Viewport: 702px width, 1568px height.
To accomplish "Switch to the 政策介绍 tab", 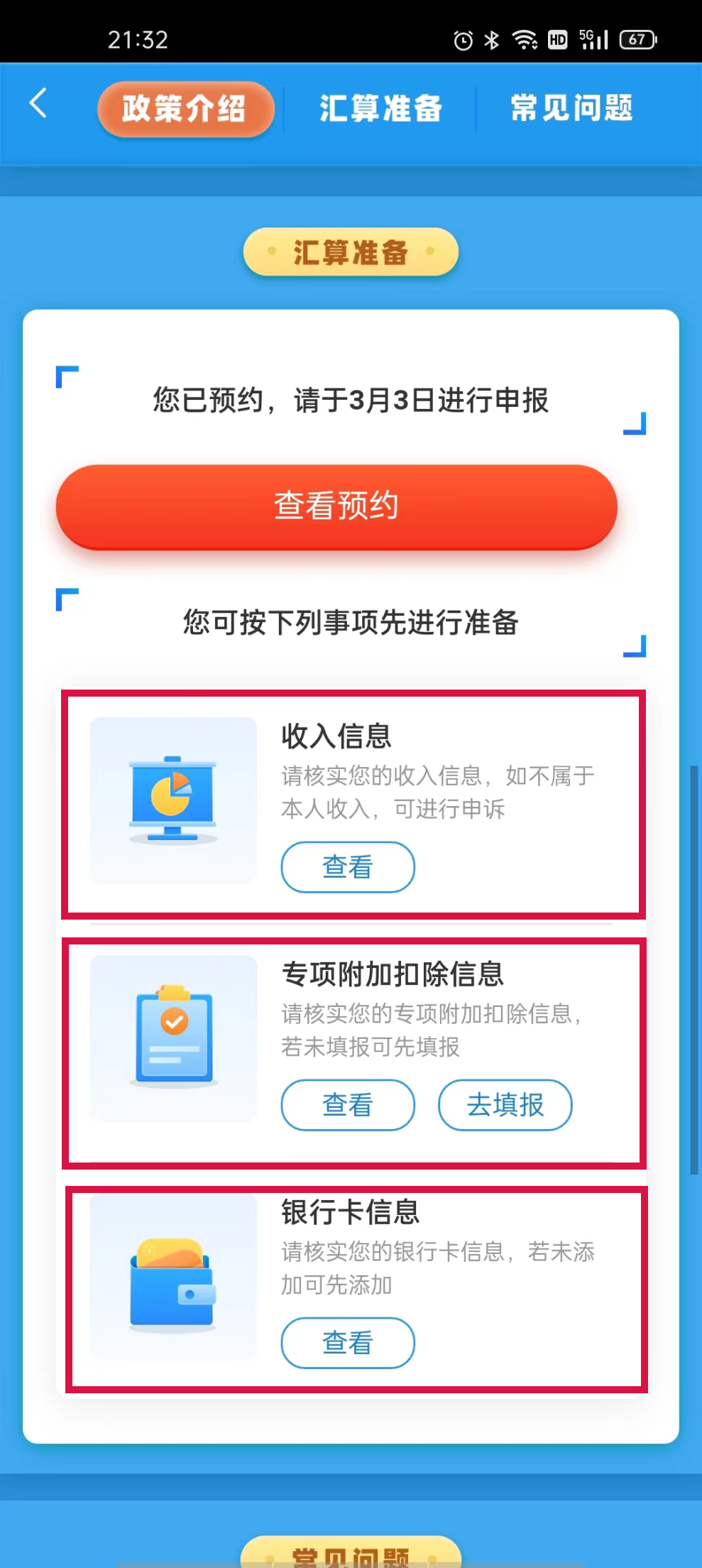I will [186, 109].
